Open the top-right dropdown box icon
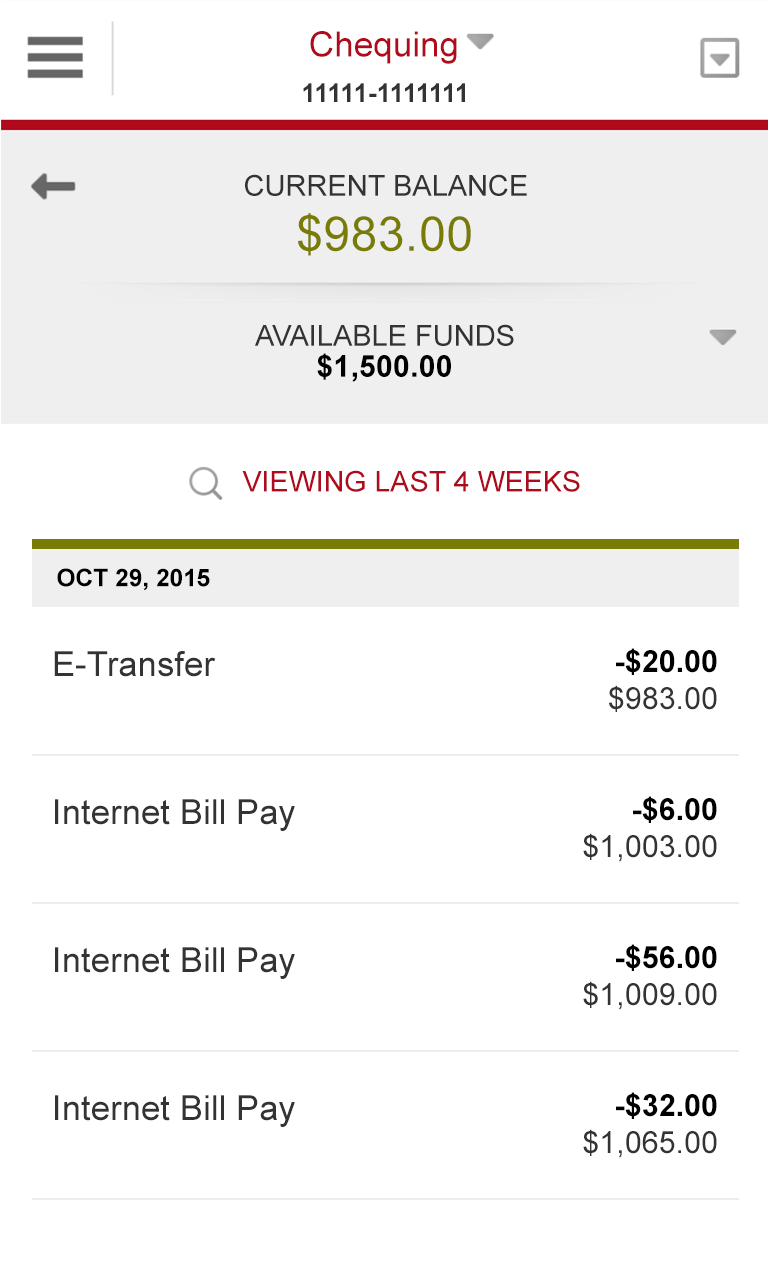The height and width of the screenshot is (1280, 768). tap(719, 59)
